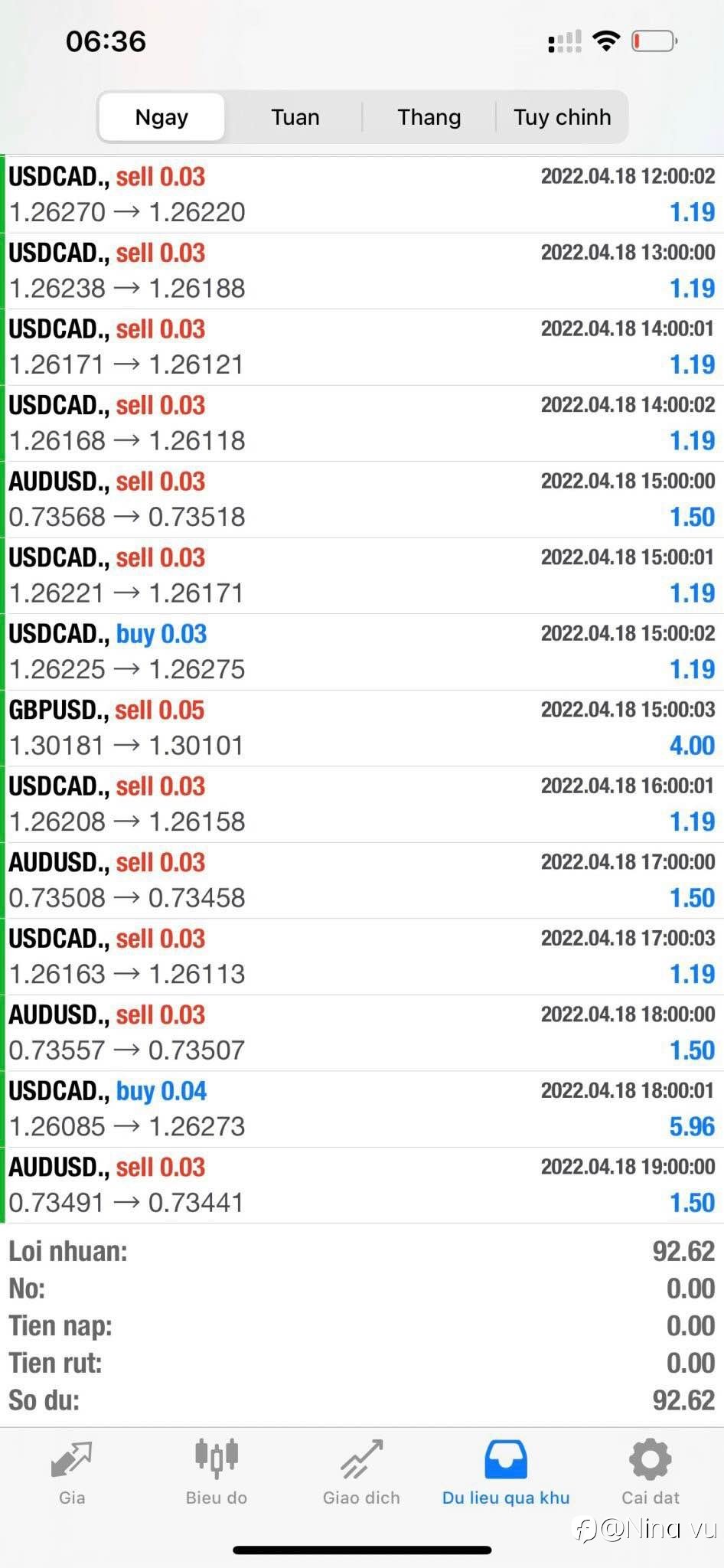Open the Gia quotes tab
This screenshot has height=1568, width=724.
(x=72, y=1472)
